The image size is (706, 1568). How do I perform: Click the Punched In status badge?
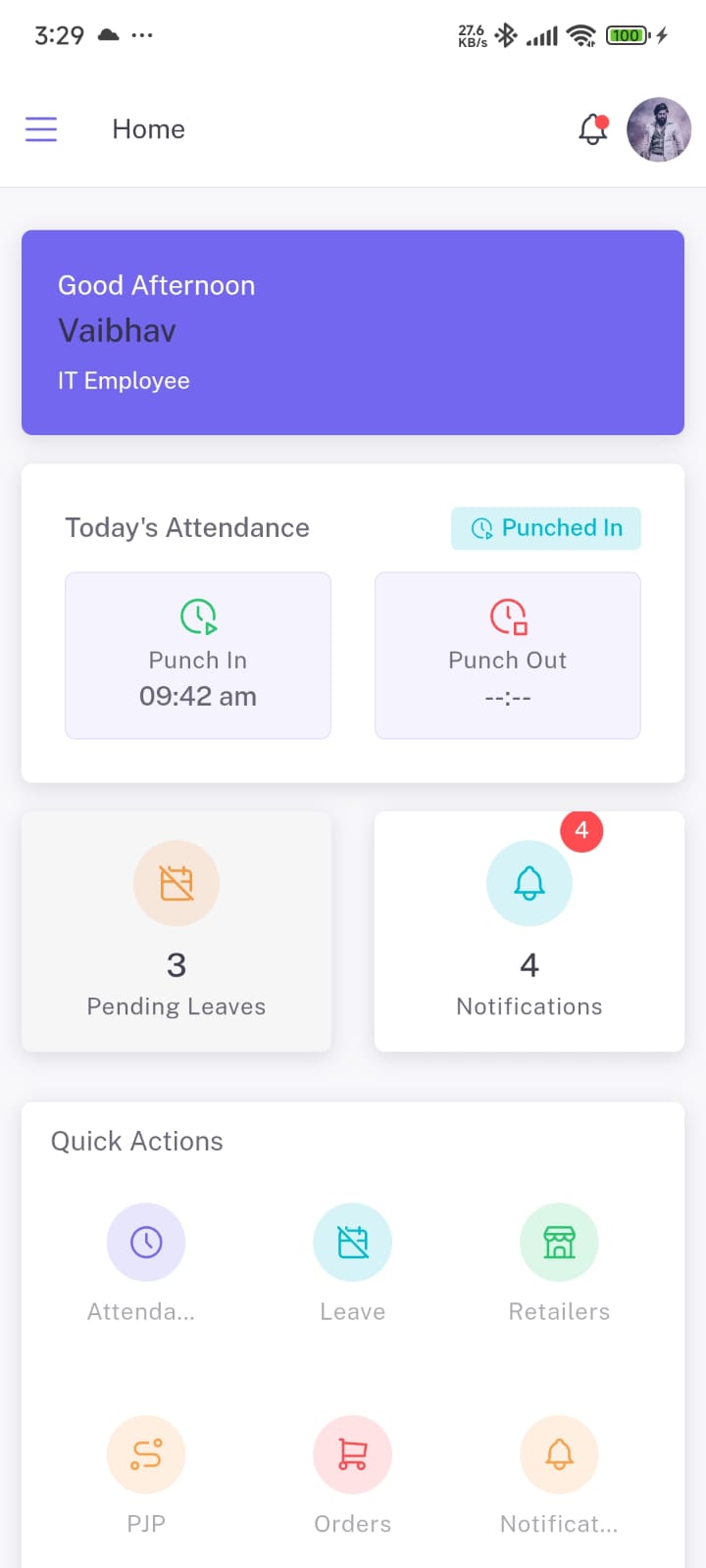pyautogui.click(x=546, y=527)
